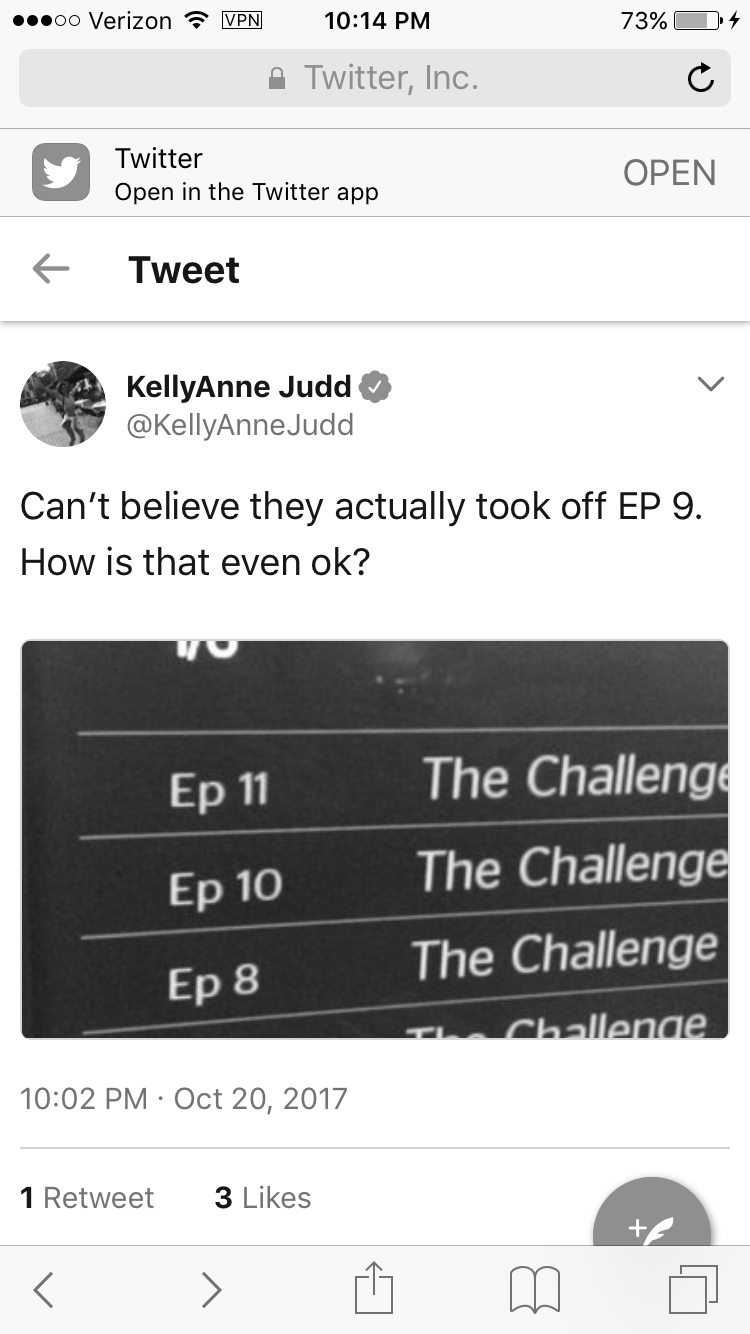See who retweeted this tweet

(x=88, y=1197)
